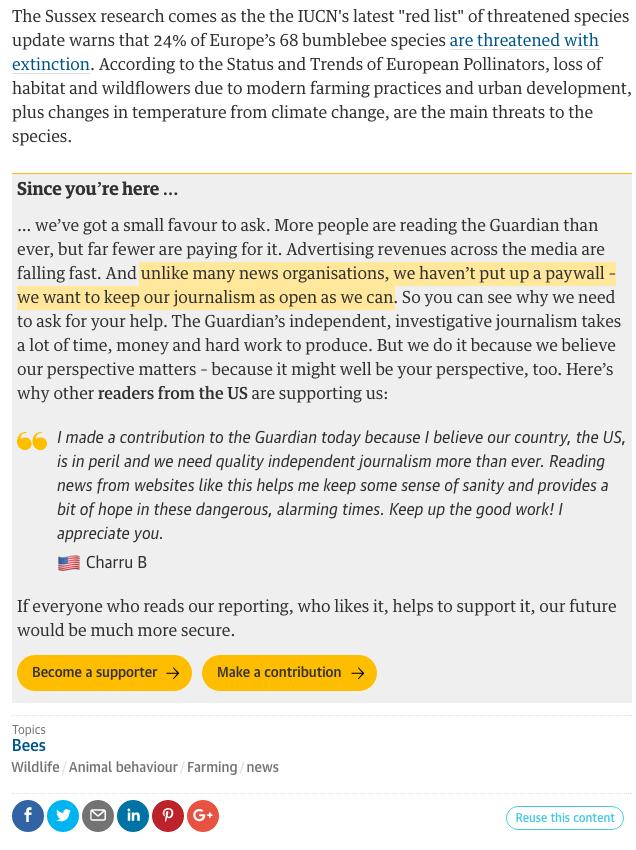
Task: Open the Bees topic link
Action: point(29,746)
